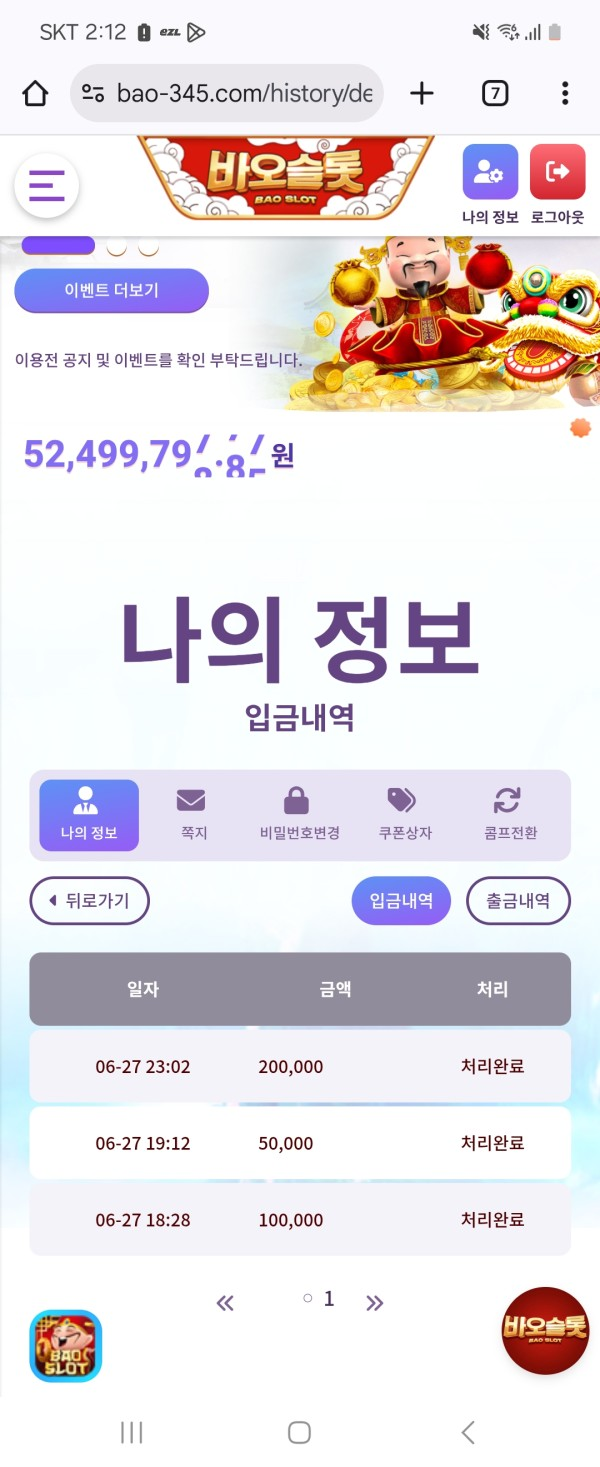
Task: Open the 쿠폰상자 coupon box tab
Action: [404, 814]
